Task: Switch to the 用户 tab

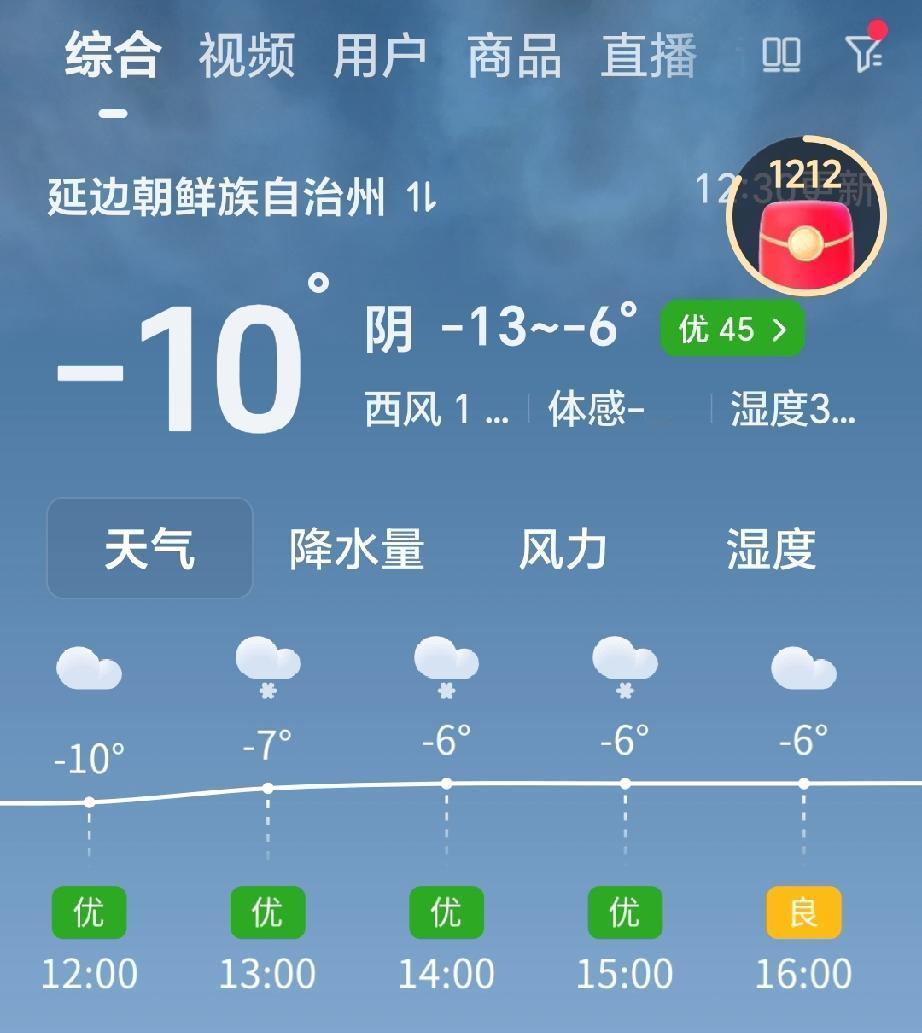Action: pyautogui.click(x=378, y=55)
